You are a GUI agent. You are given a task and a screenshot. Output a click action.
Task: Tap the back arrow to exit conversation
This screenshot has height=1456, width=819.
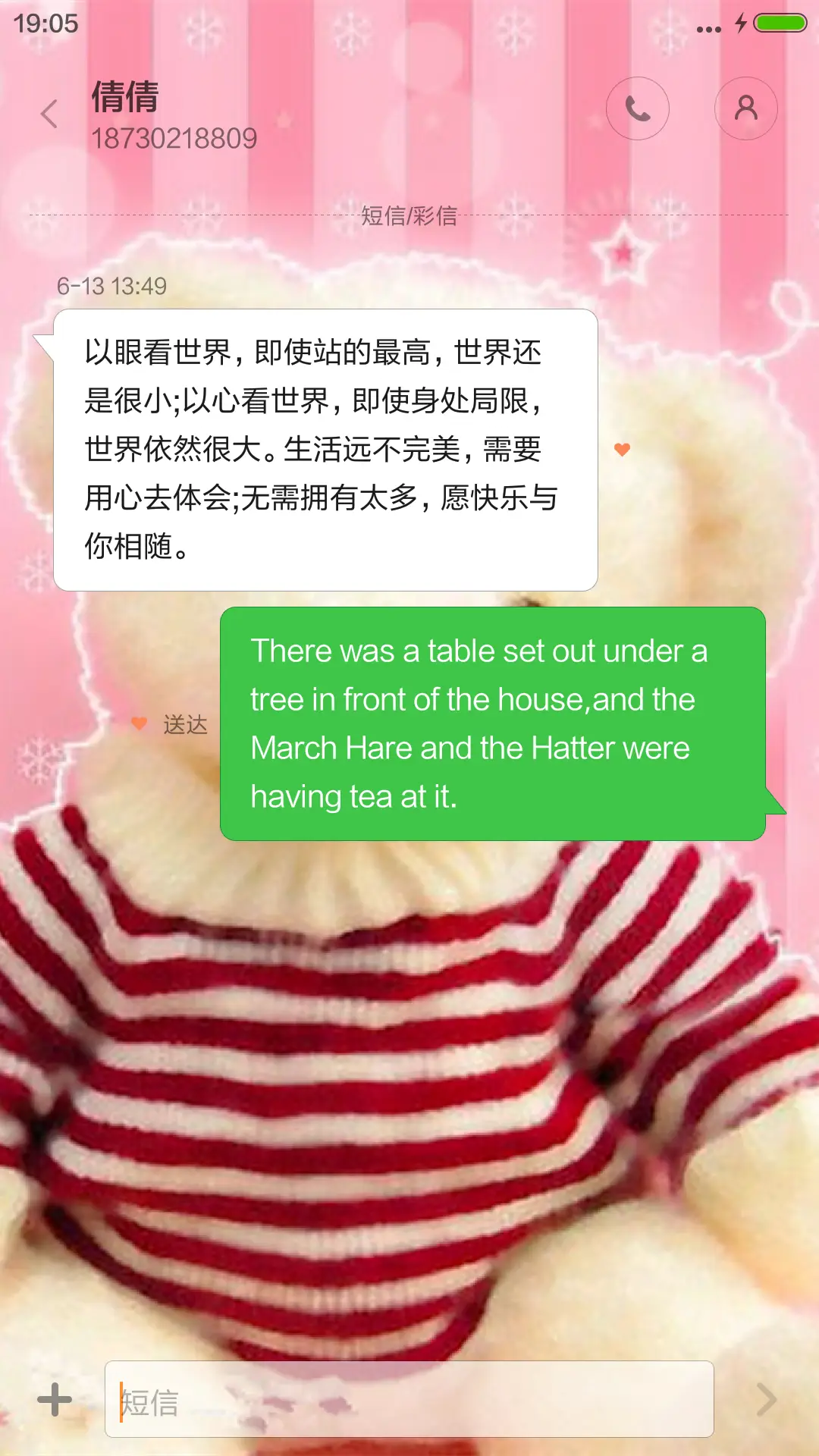(49, 112)
